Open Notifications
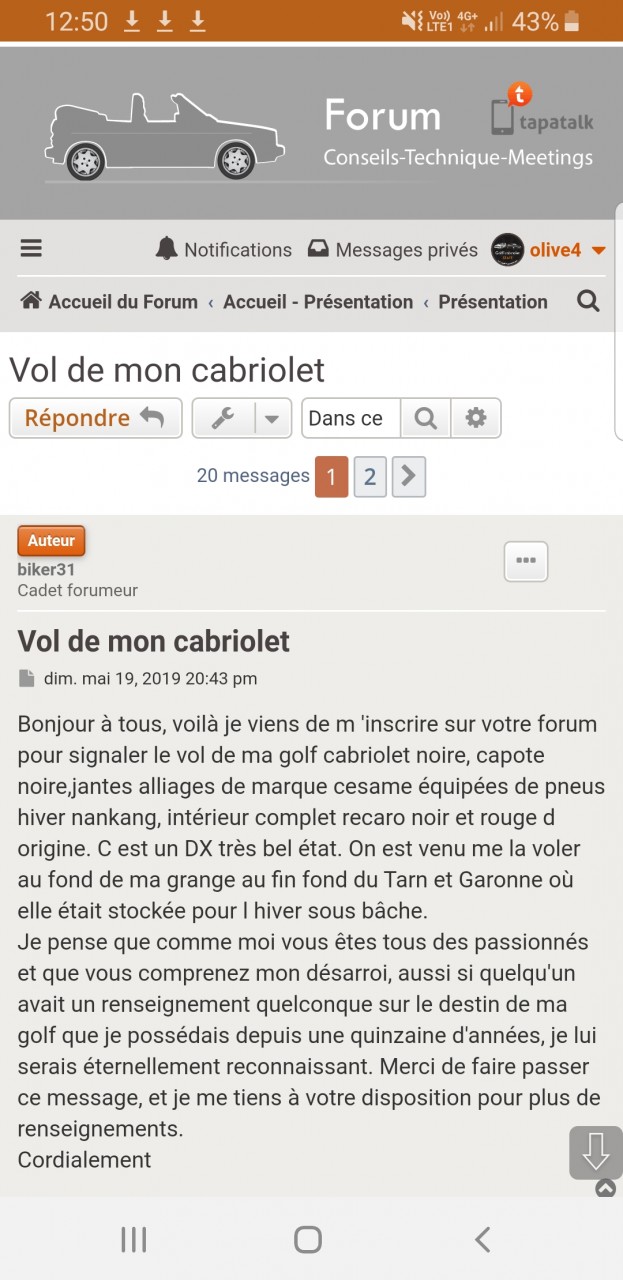The height and width of the screenshot is (1280, 623). click(x=223, y=249)
